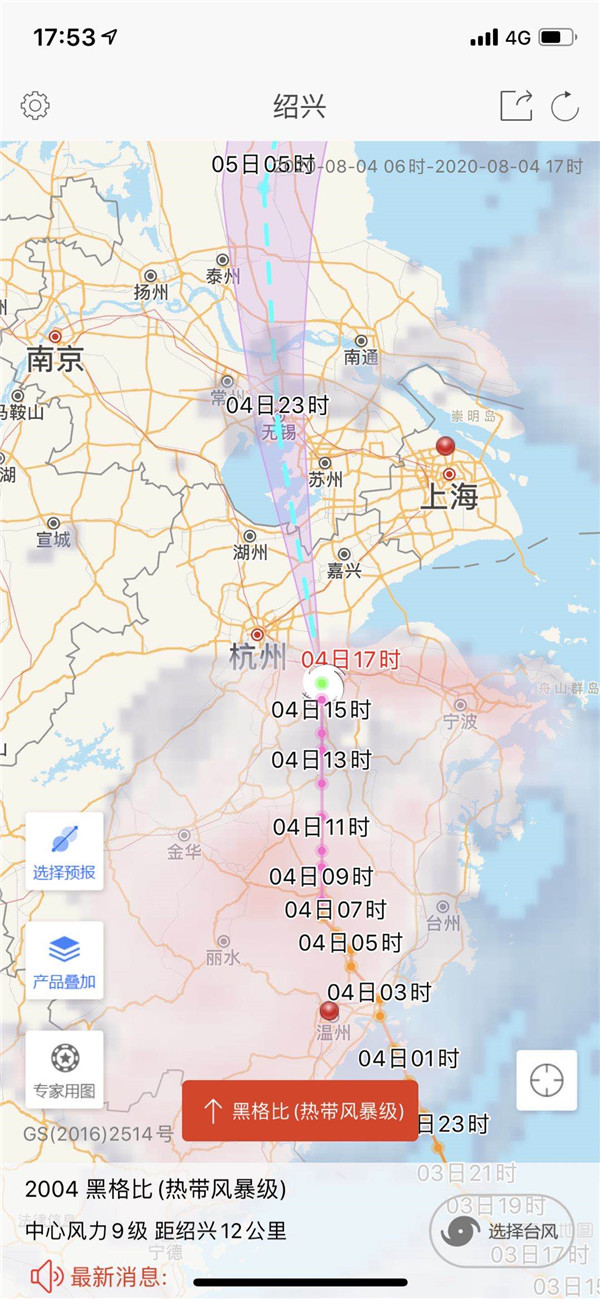Refresh the typhoon data

pyautogui.click(x=565, y=105)
